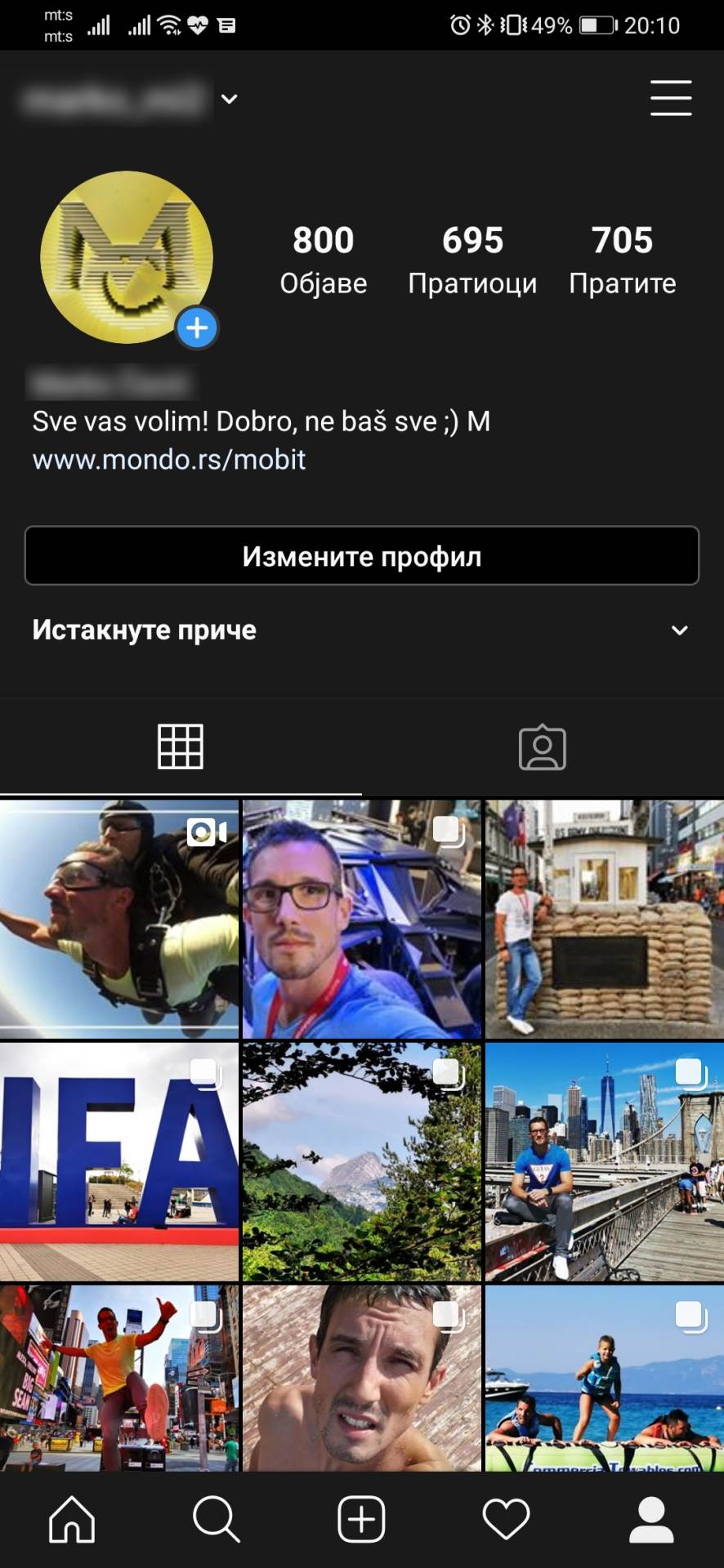Open the 705 Пратите following list
Viewport: 724px width, 1568px height.
tap(622, 260)
